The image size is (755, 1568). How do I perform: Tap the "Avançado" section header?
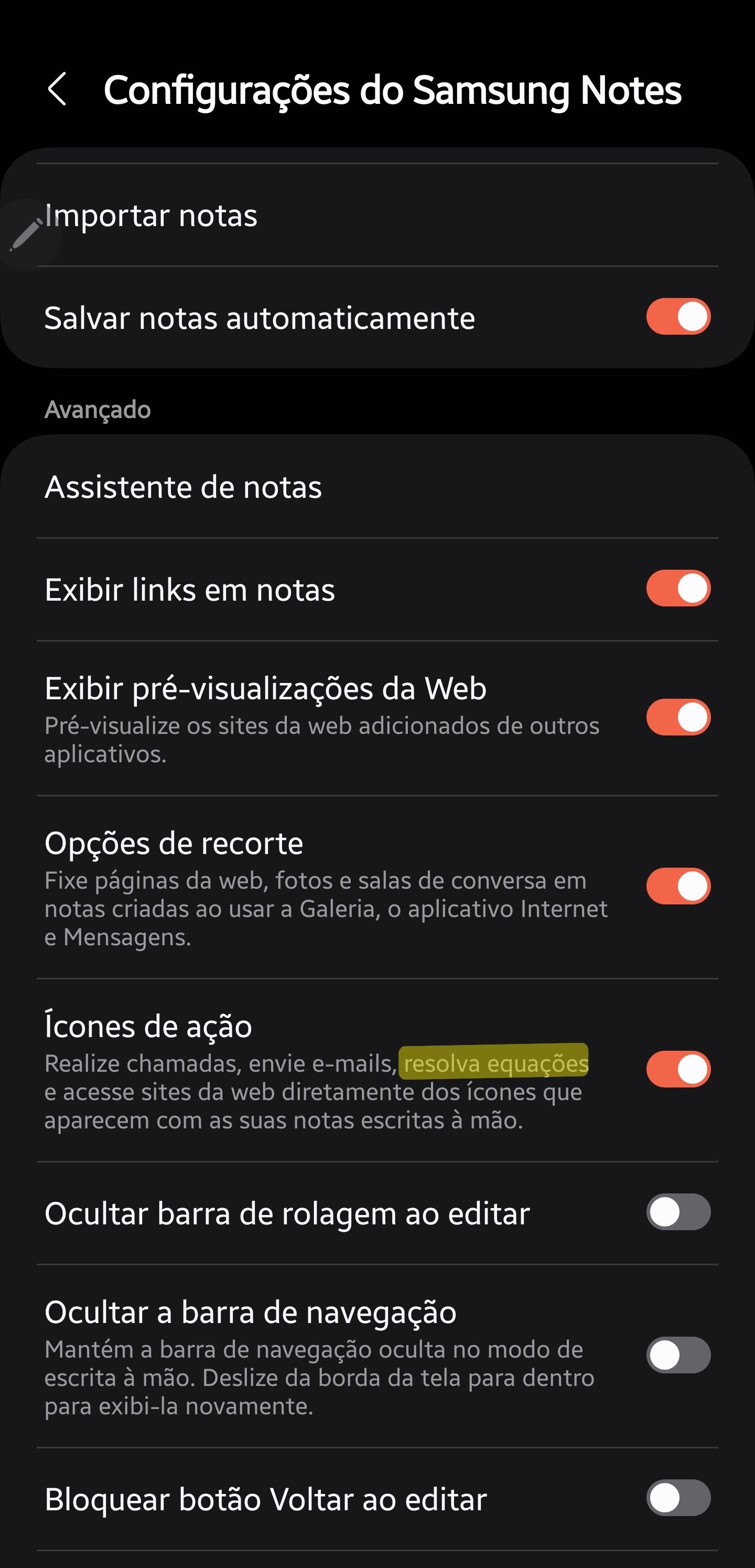98,410
